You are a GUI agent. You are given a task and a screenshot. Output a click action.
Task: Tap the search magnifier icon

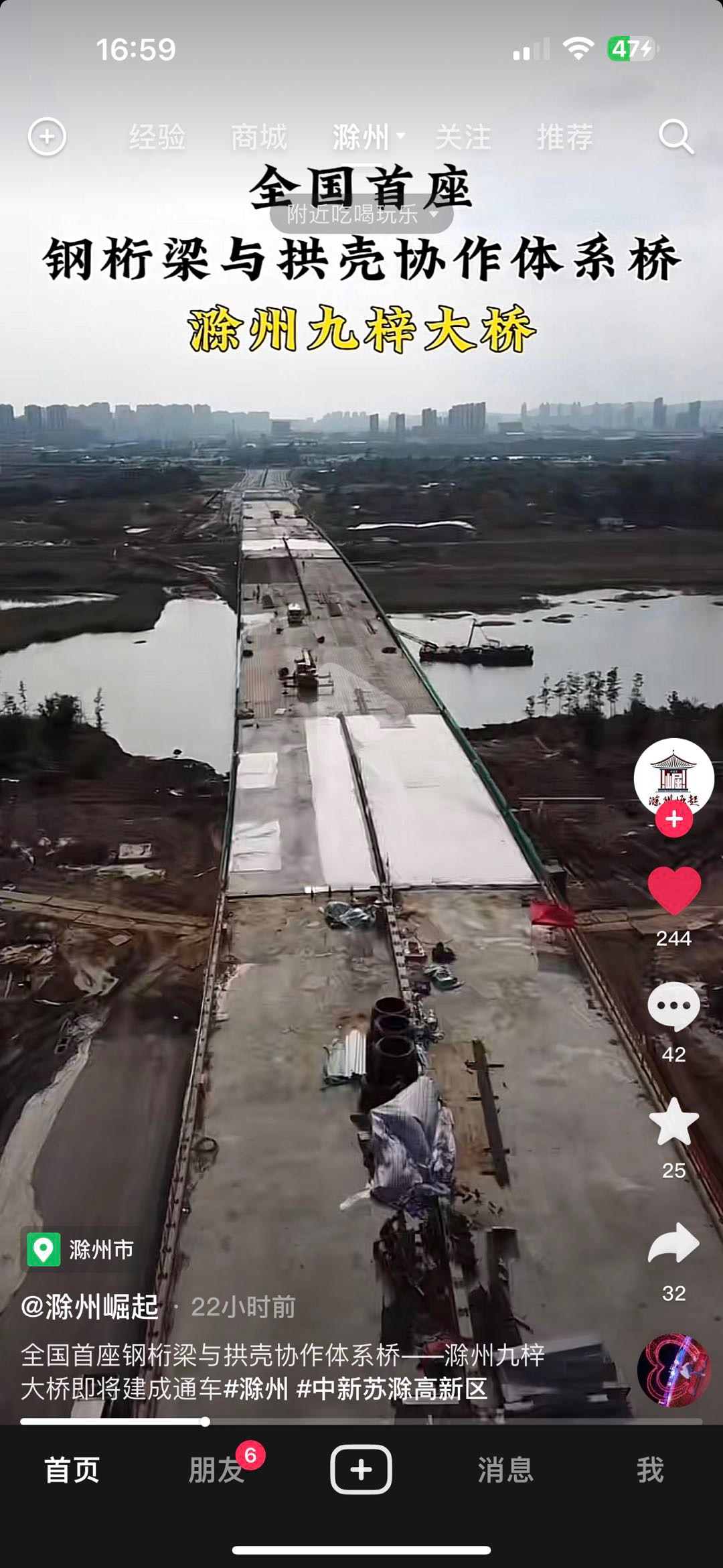coord(675,137)
